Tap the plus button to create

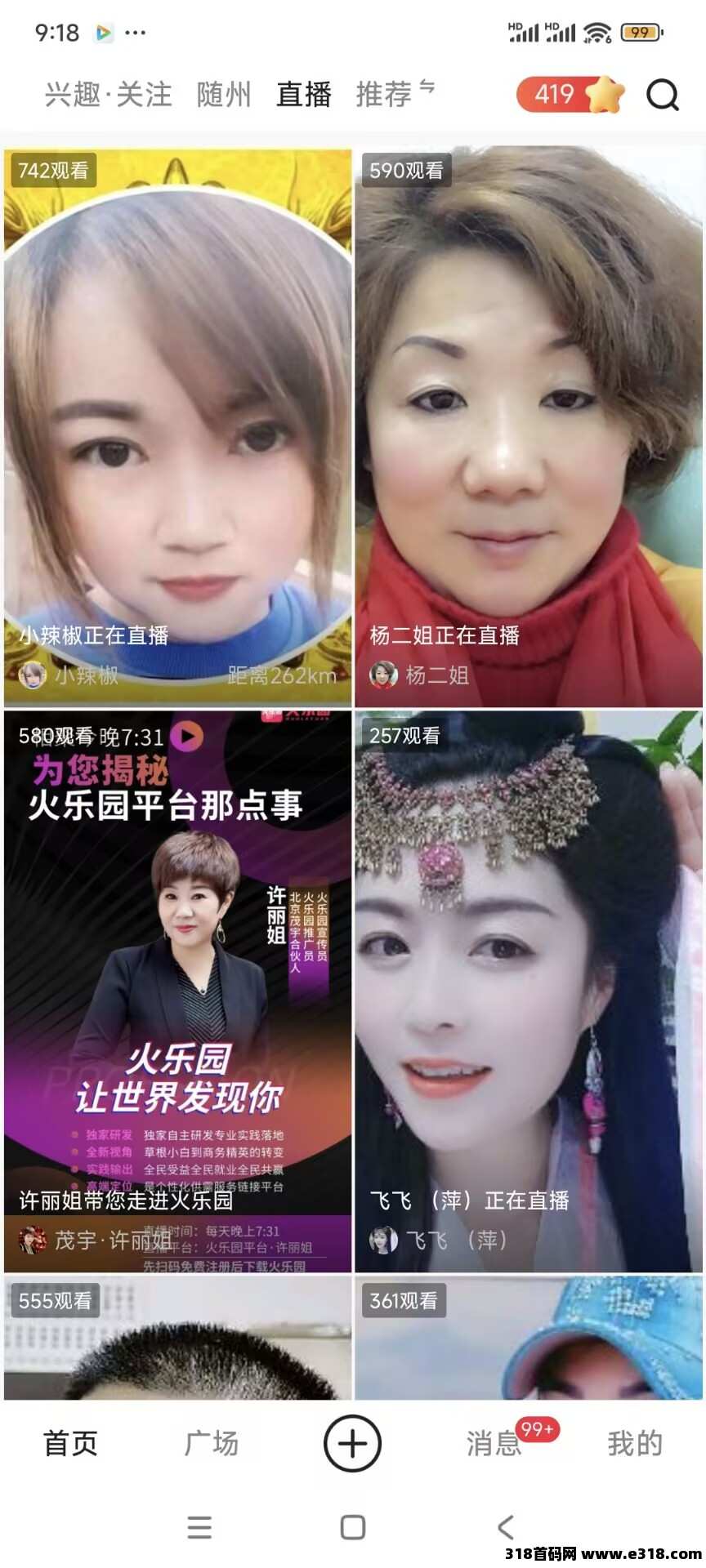pyautogui.click(x=352, y=1443)
